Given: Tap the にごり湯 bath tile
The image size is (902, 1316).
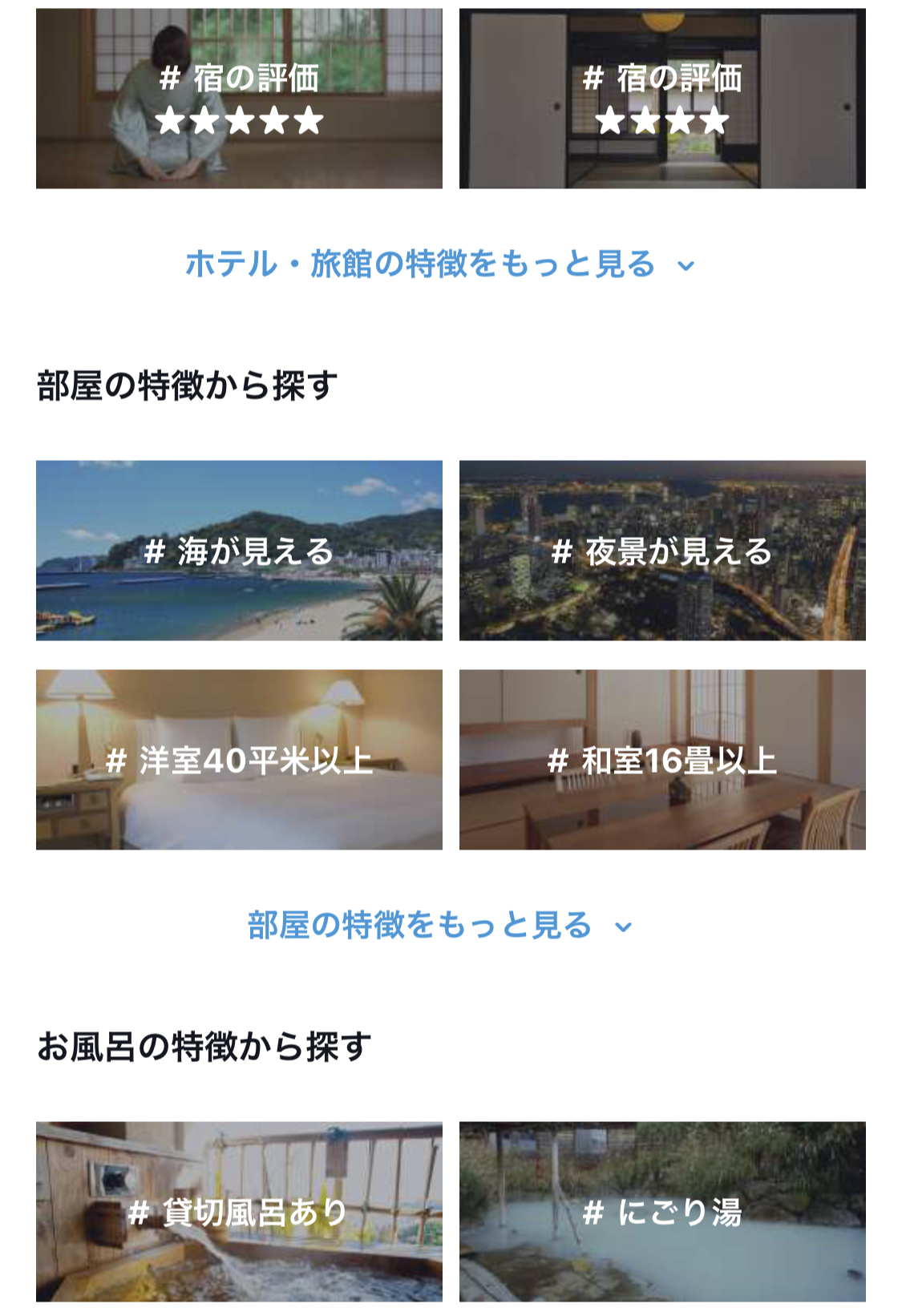Looking at the screenshot, I should pyautogui.click(x=662, y=1211).
